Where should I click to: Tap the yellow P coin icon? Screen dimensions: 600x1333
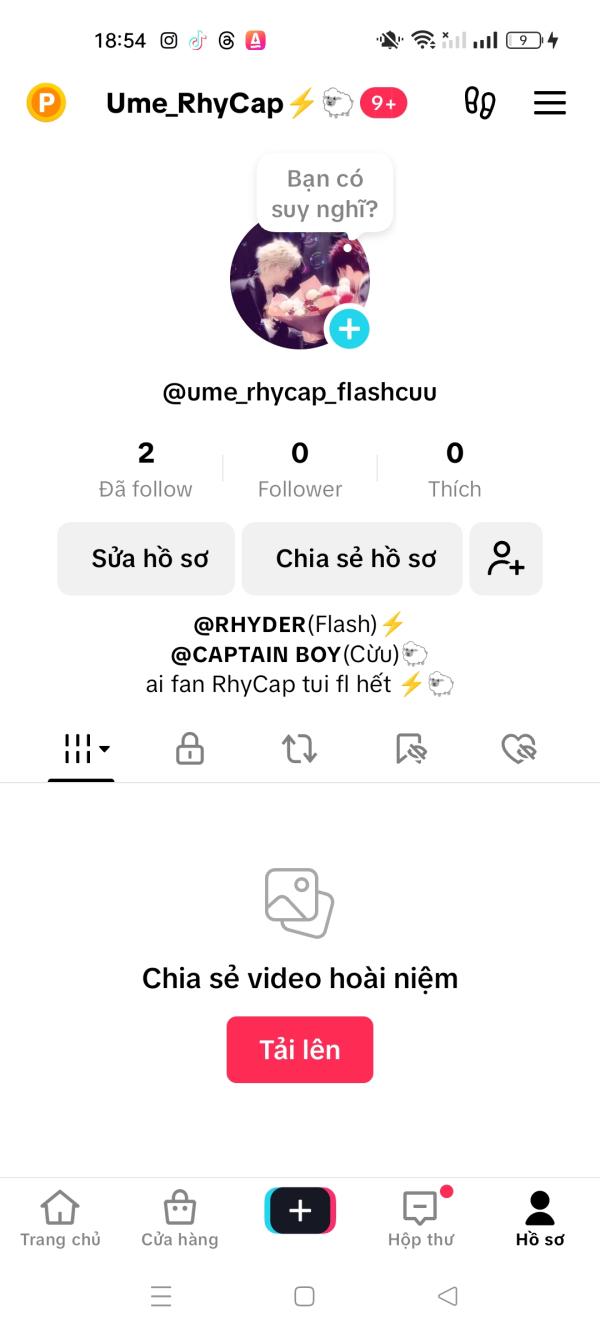[46, 103]
